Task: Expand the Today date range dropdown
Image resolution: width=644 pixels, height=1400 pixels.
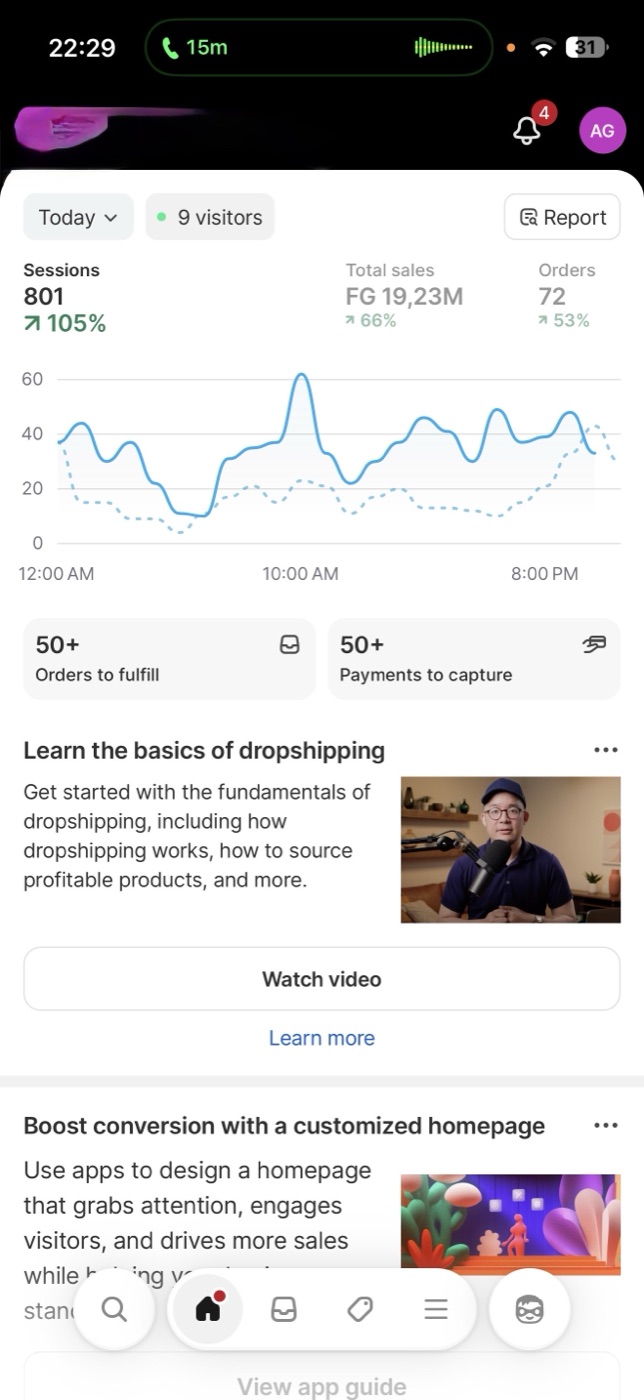Action: tap(78, 217)
